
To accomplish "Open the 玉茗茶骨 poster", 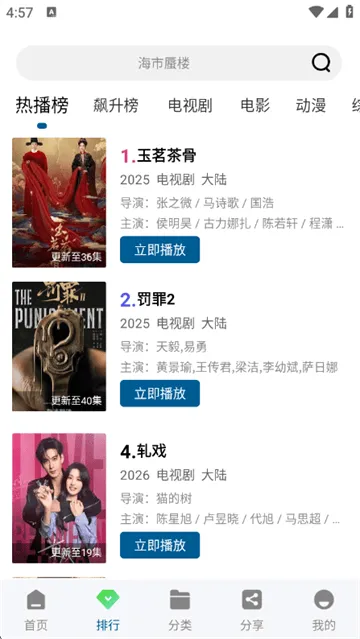I will (x=59, y=203).
